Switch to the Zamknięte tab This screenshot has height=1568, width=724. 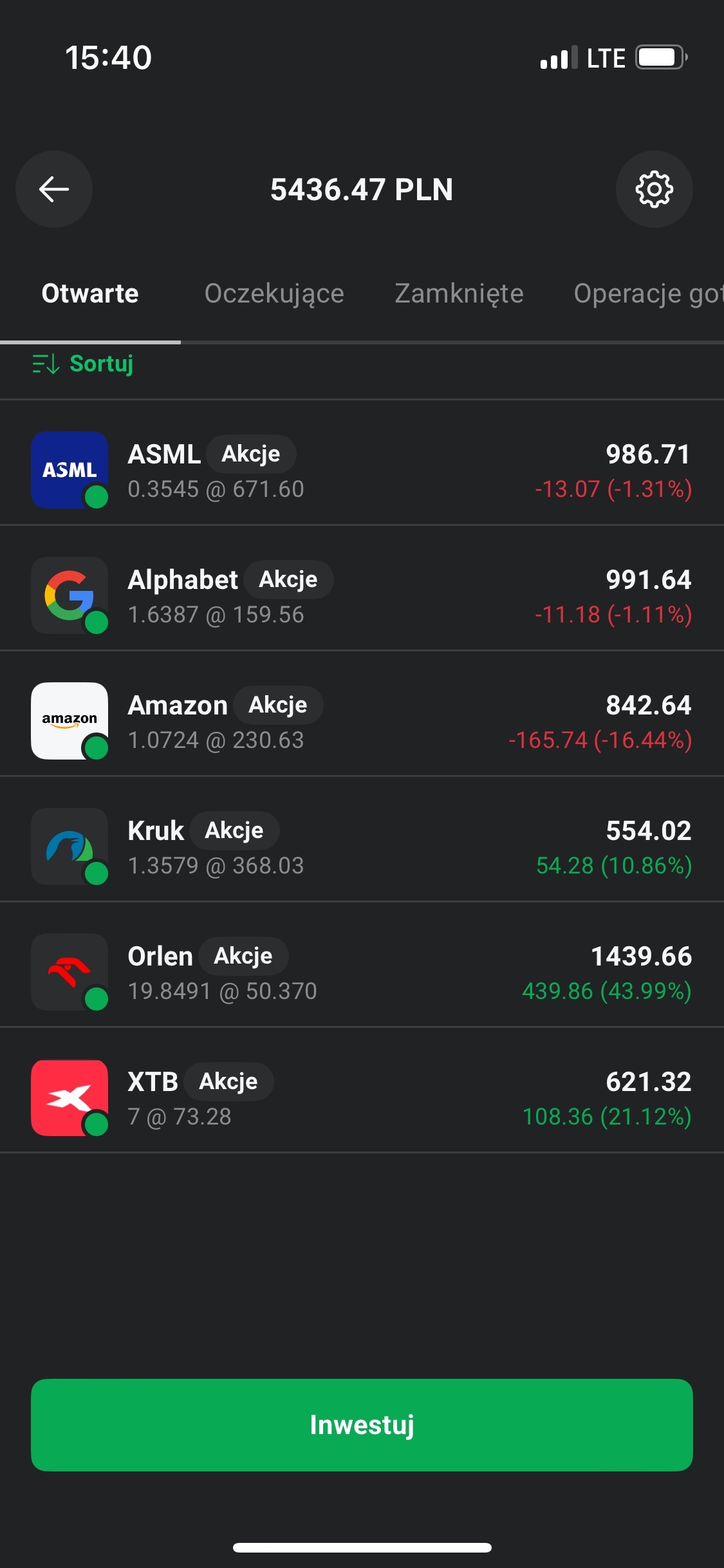point(459,294)
